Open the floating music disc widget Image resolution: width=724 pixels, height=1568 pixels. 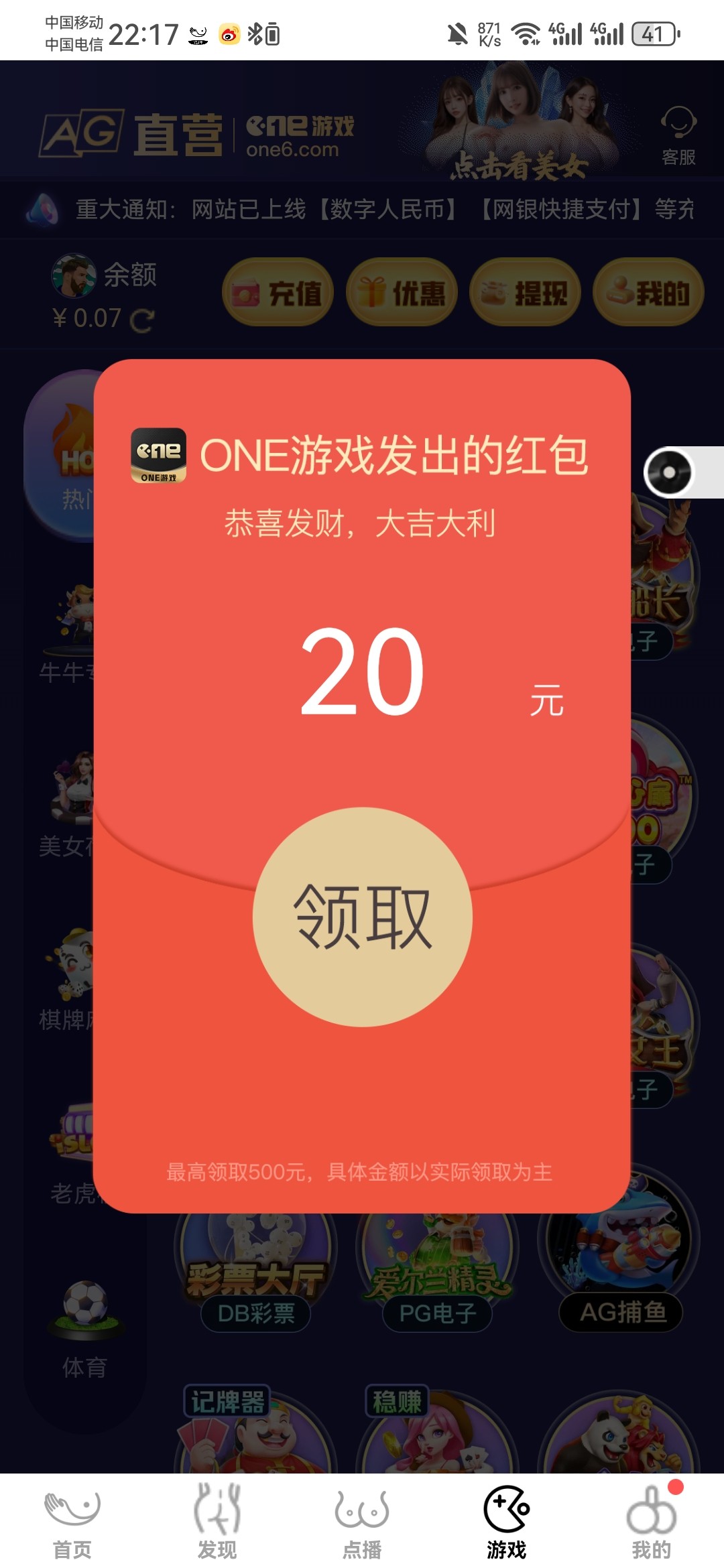tap(669, 472)
